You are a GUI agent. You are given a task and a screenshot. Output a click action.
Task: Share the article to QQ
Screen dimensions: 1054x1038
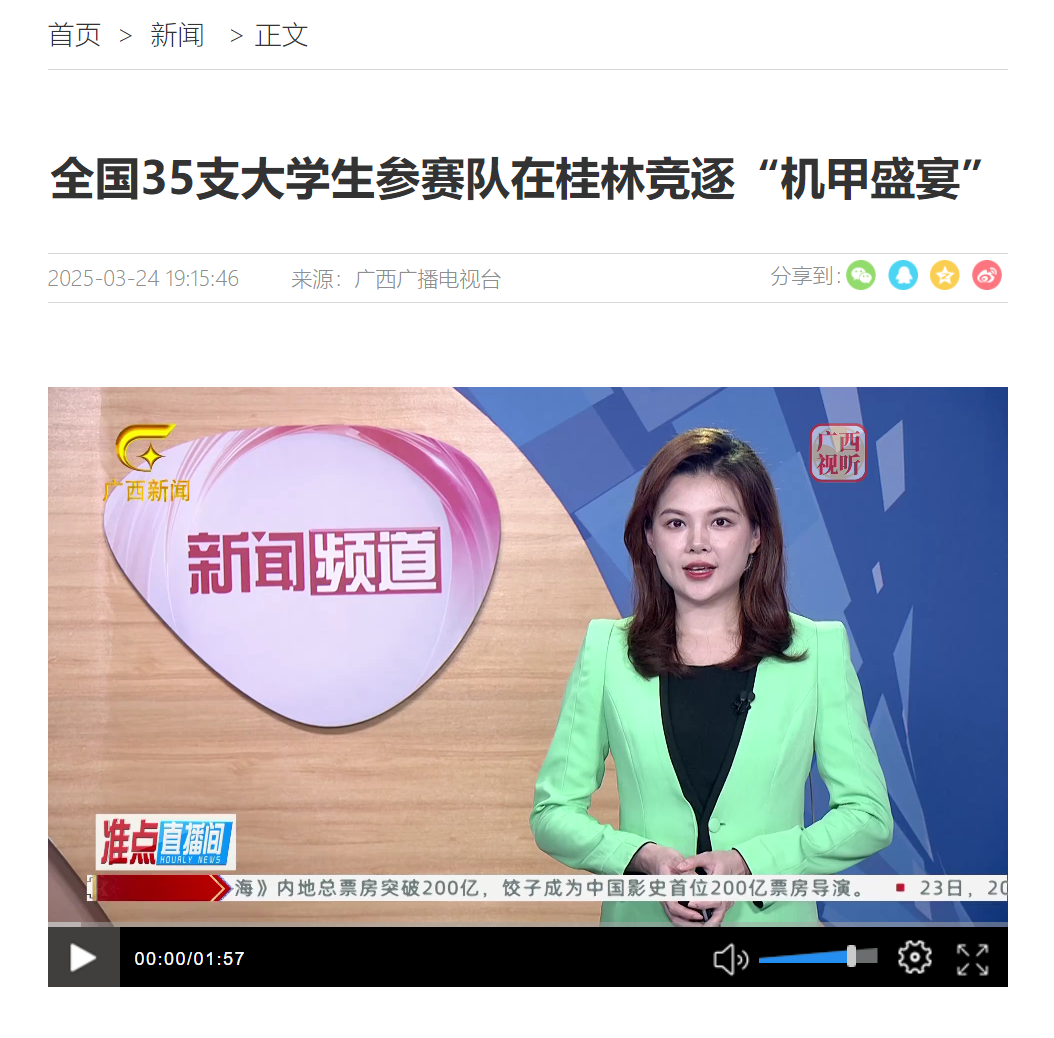click(x=903, y=275)
